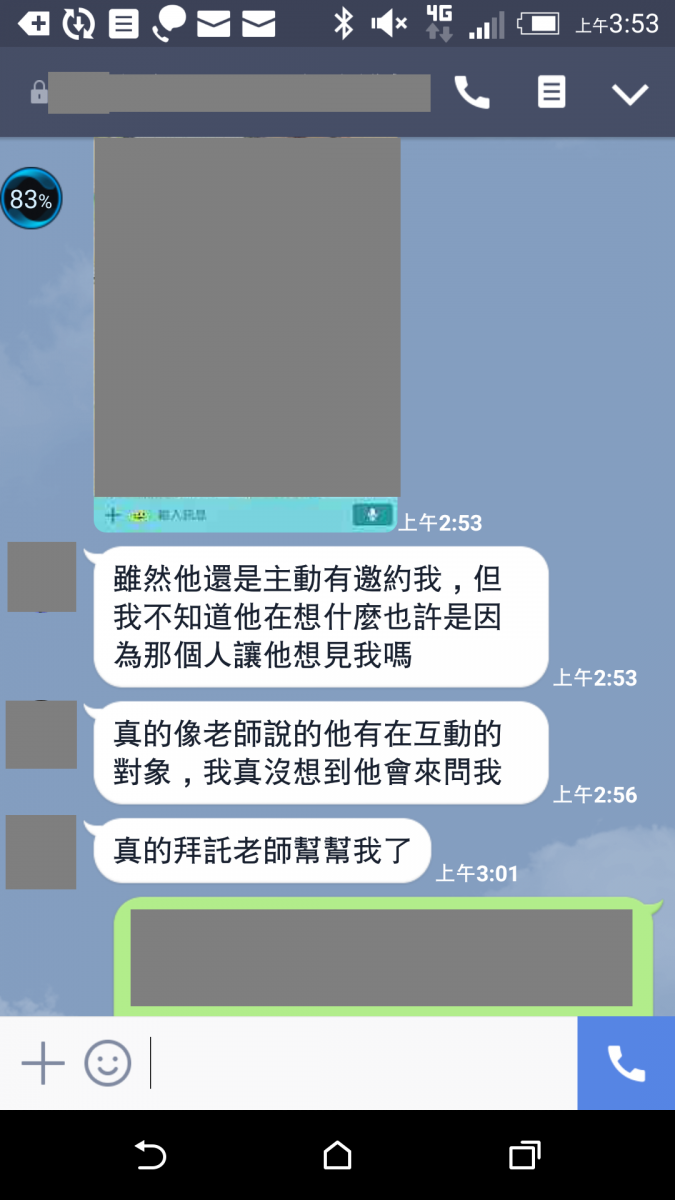Open the attachment plus button
Image resolution: width=675 pixels, height=1200 pixels.
[x=43, y=1063]
